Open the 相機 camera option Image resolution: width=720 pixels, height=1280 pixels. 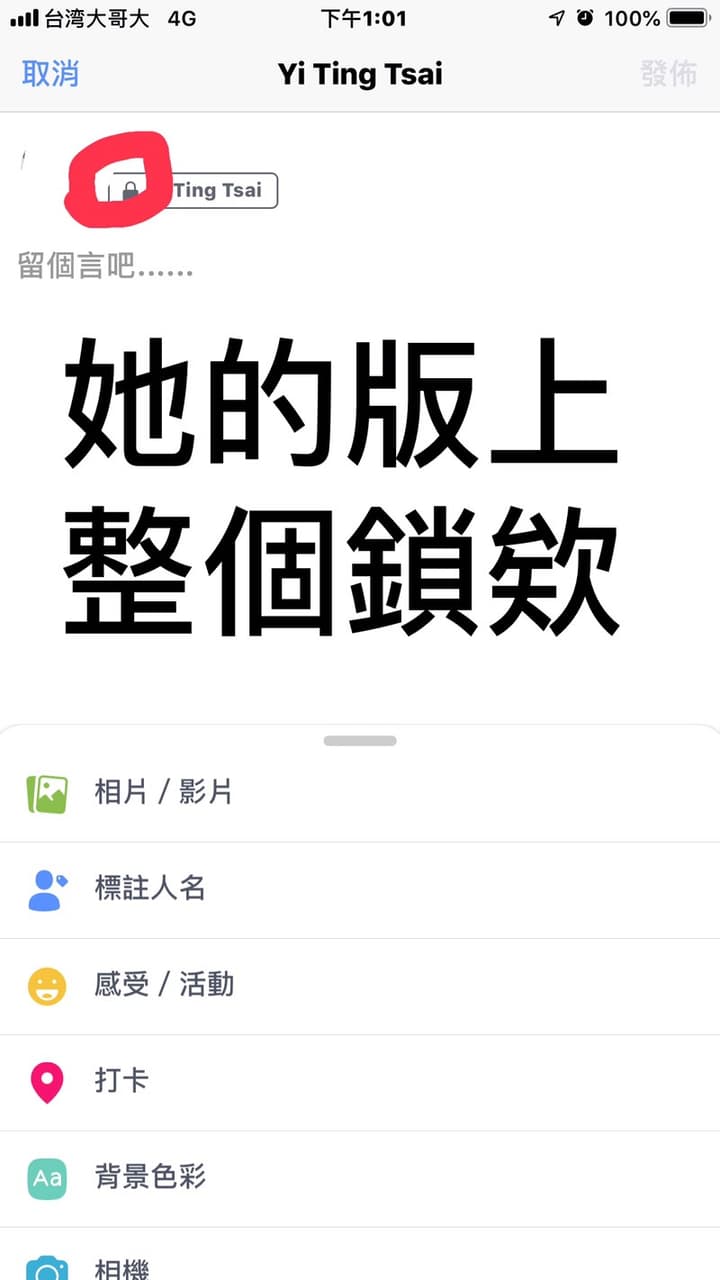[x=122, y=1268]
